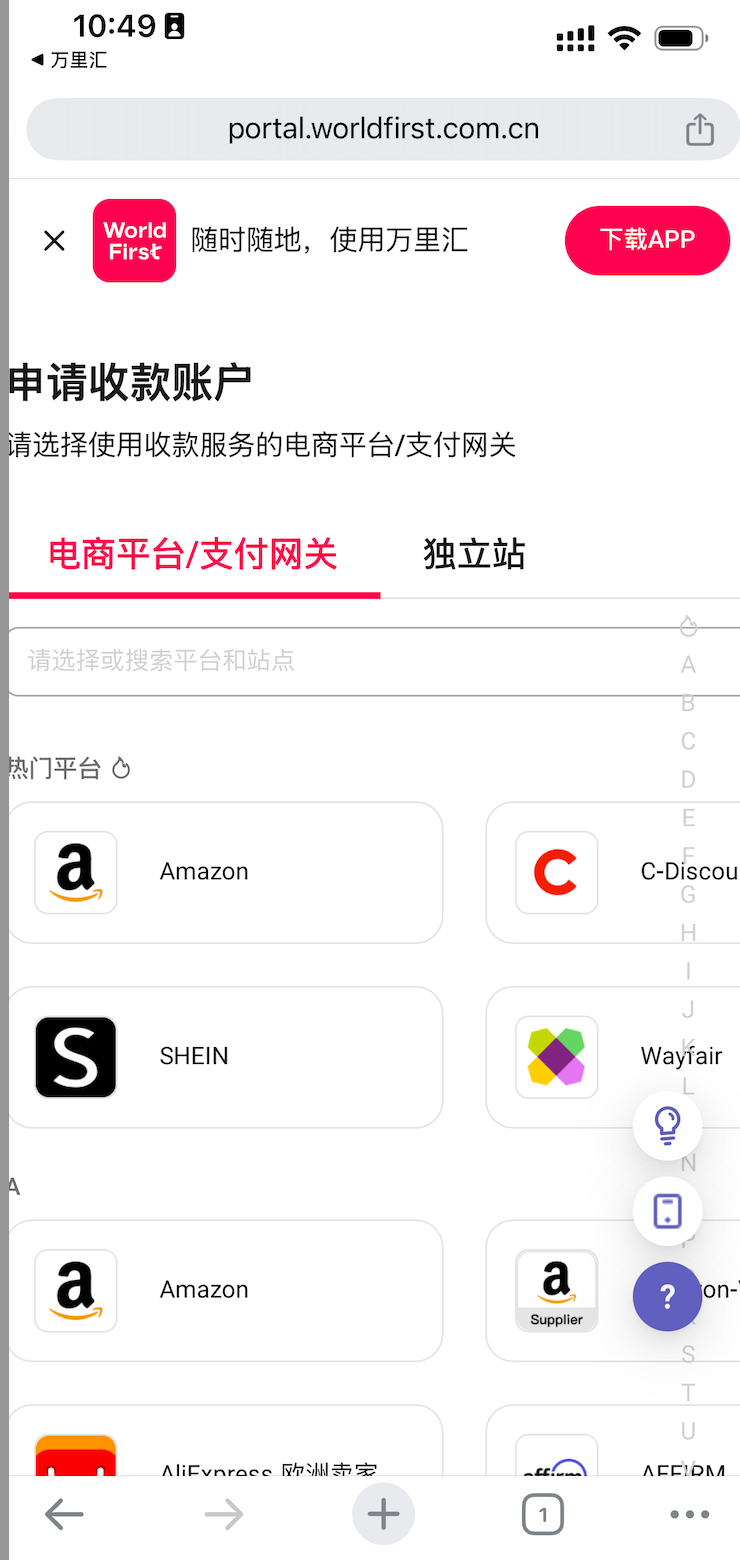Tap the phone floating button
This screenshot has height=1560, width=740.
(x=667, y=1211)
